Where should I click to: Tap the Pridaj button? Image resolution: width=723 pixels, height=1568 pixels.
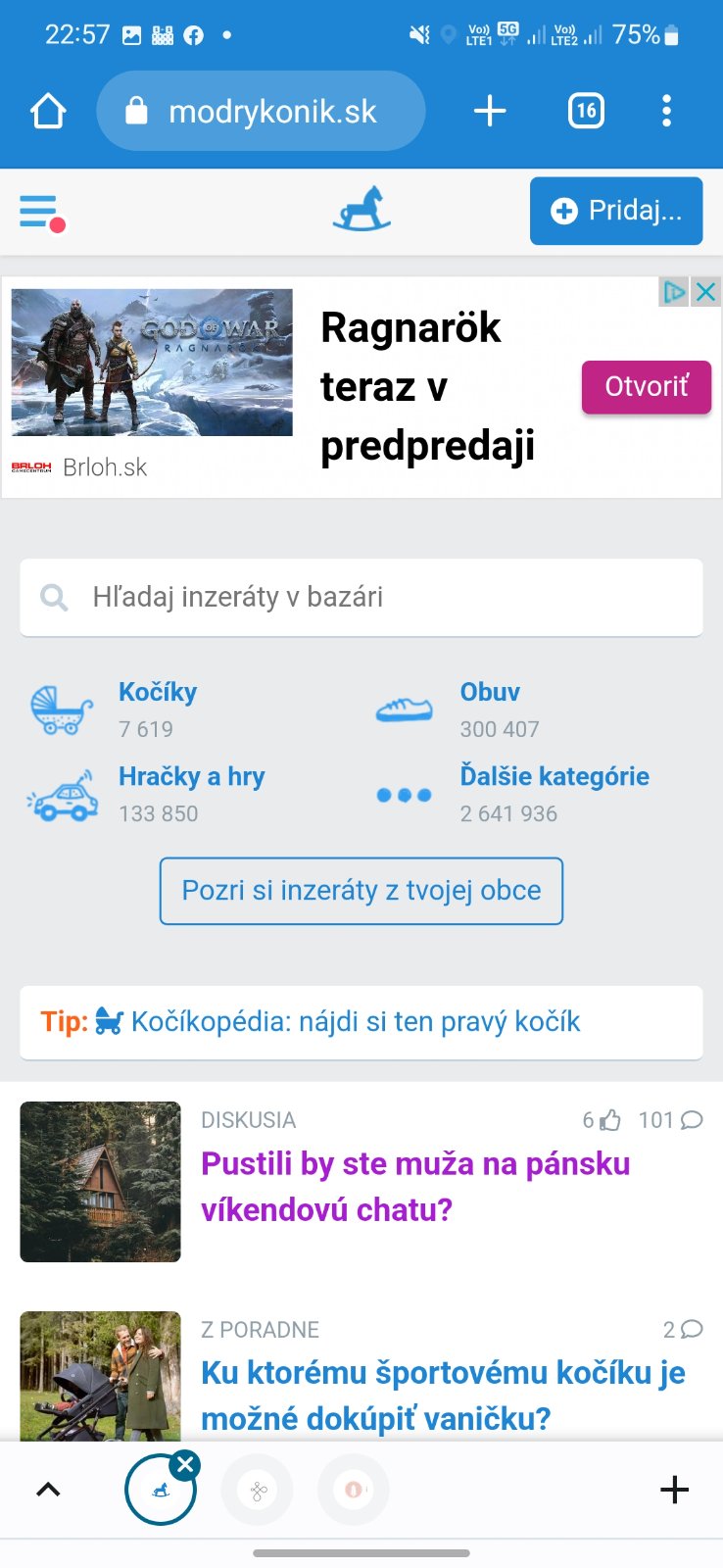pos(615,211)
